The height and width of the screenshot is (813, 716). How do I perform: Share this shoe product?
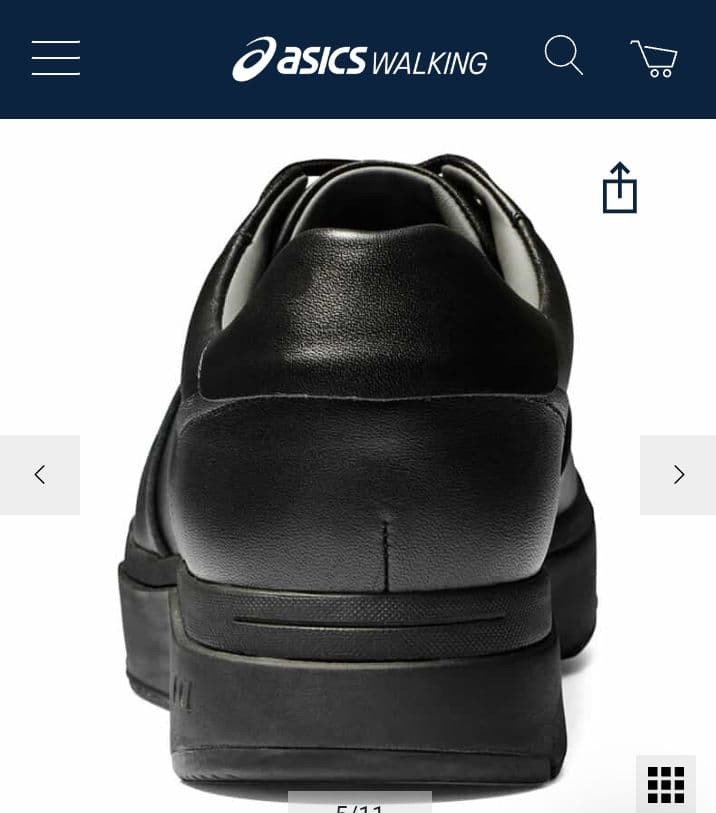pyautogui.click(x=619, y=188)
